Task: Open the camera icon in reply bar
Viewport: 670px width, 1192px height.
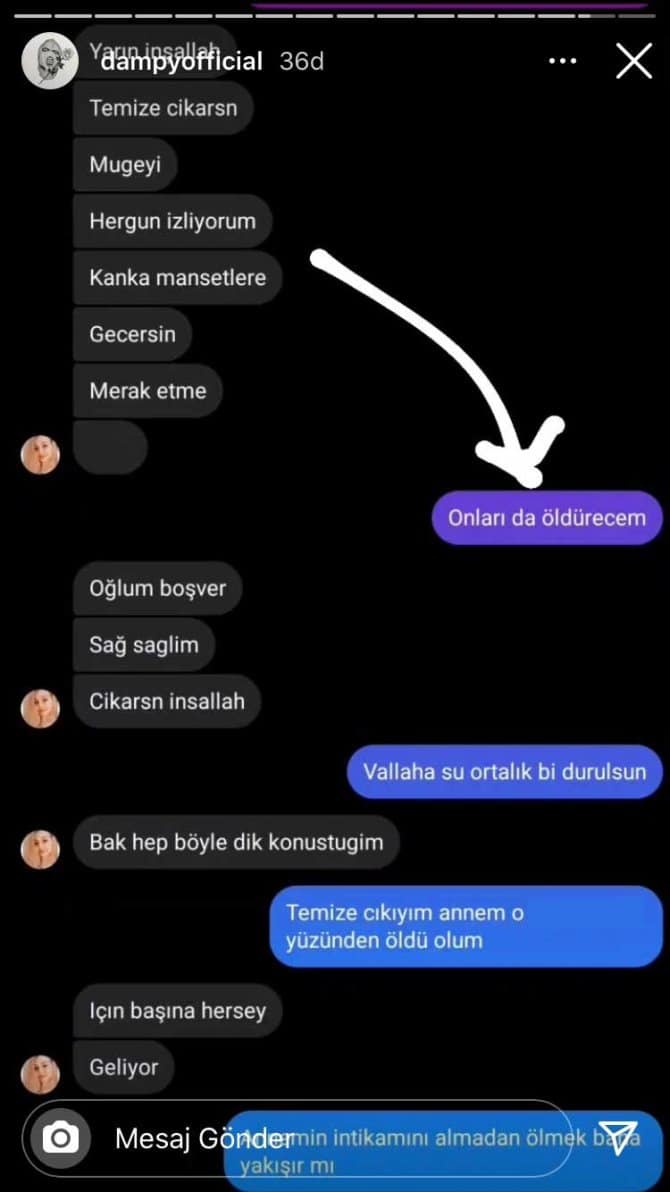Action: click(61, 1138)
